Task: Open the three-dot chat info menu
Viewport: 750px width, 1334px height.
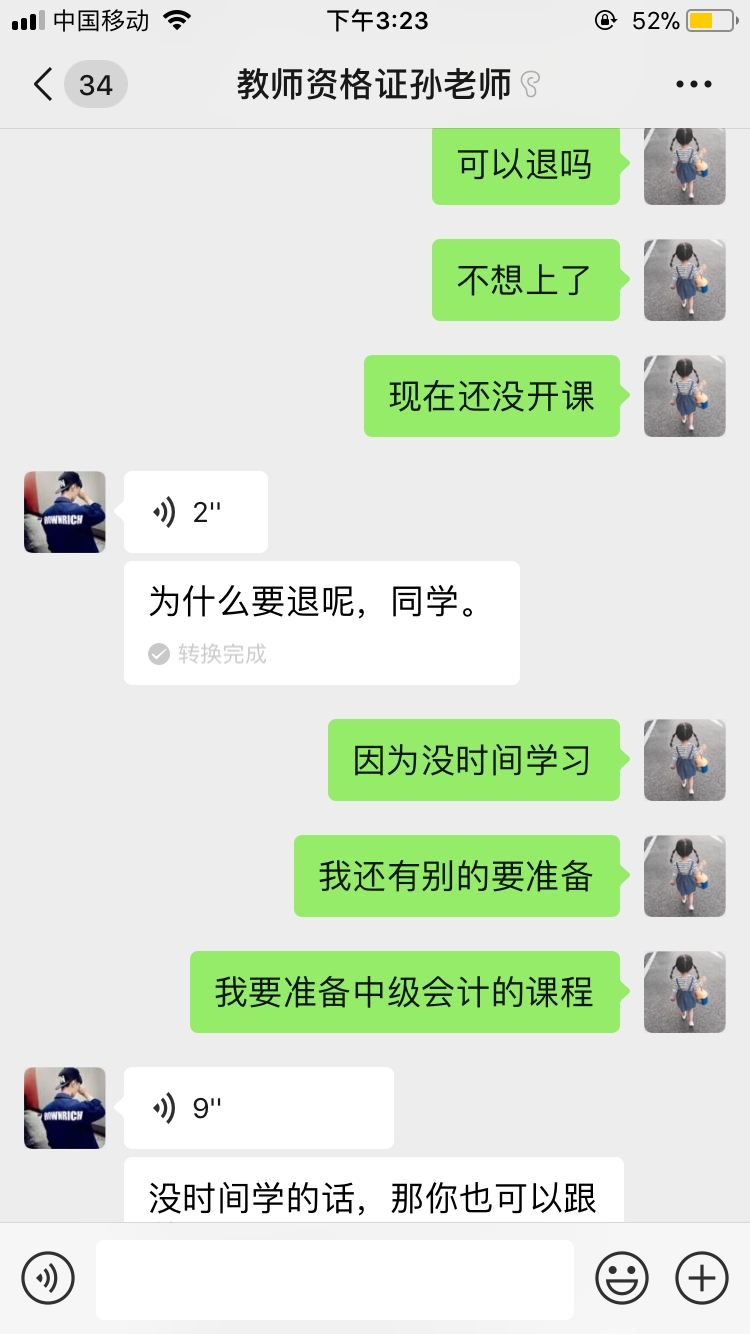Action: click(x=693, y=84)
